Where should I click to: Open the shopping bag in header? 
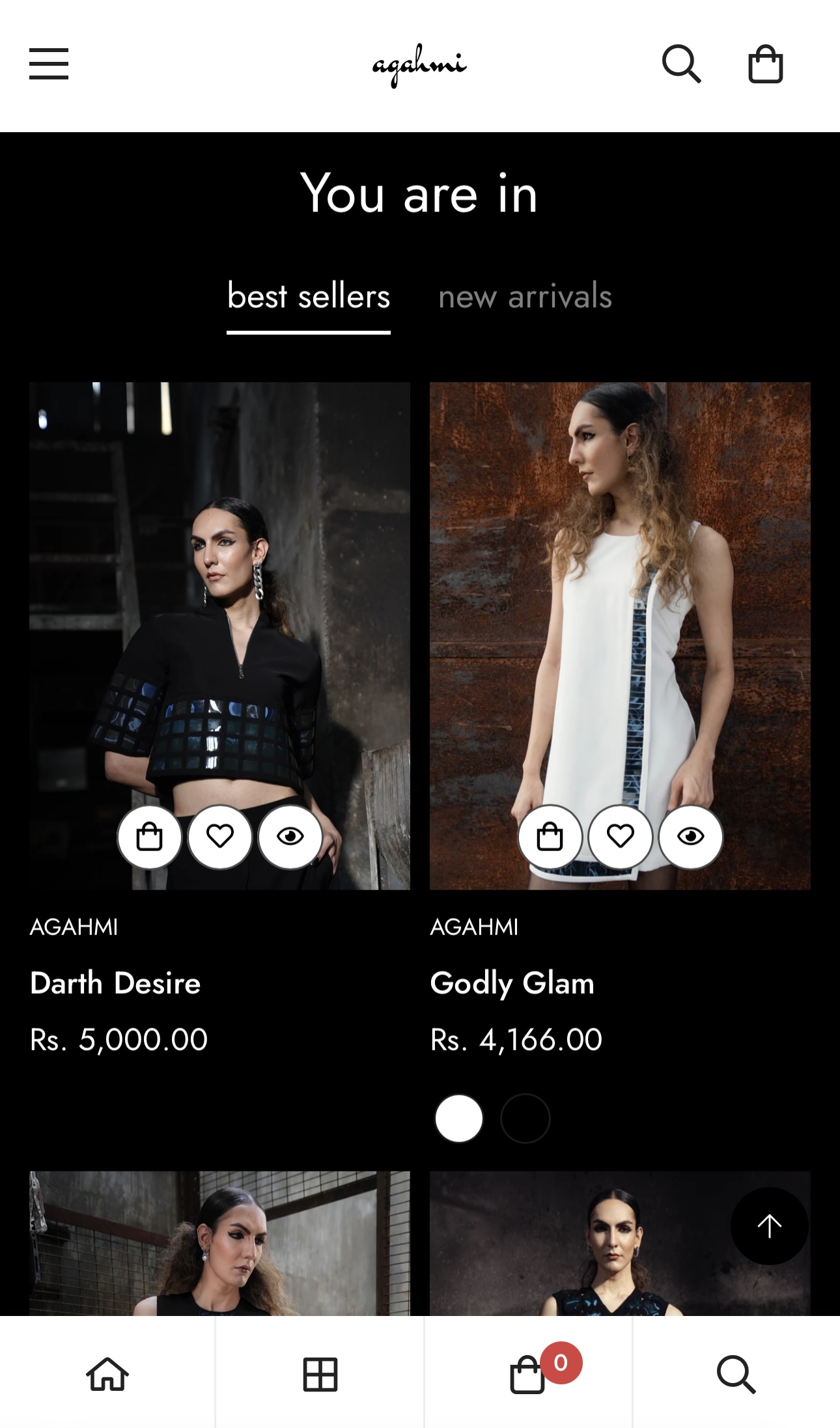point(765,64)
